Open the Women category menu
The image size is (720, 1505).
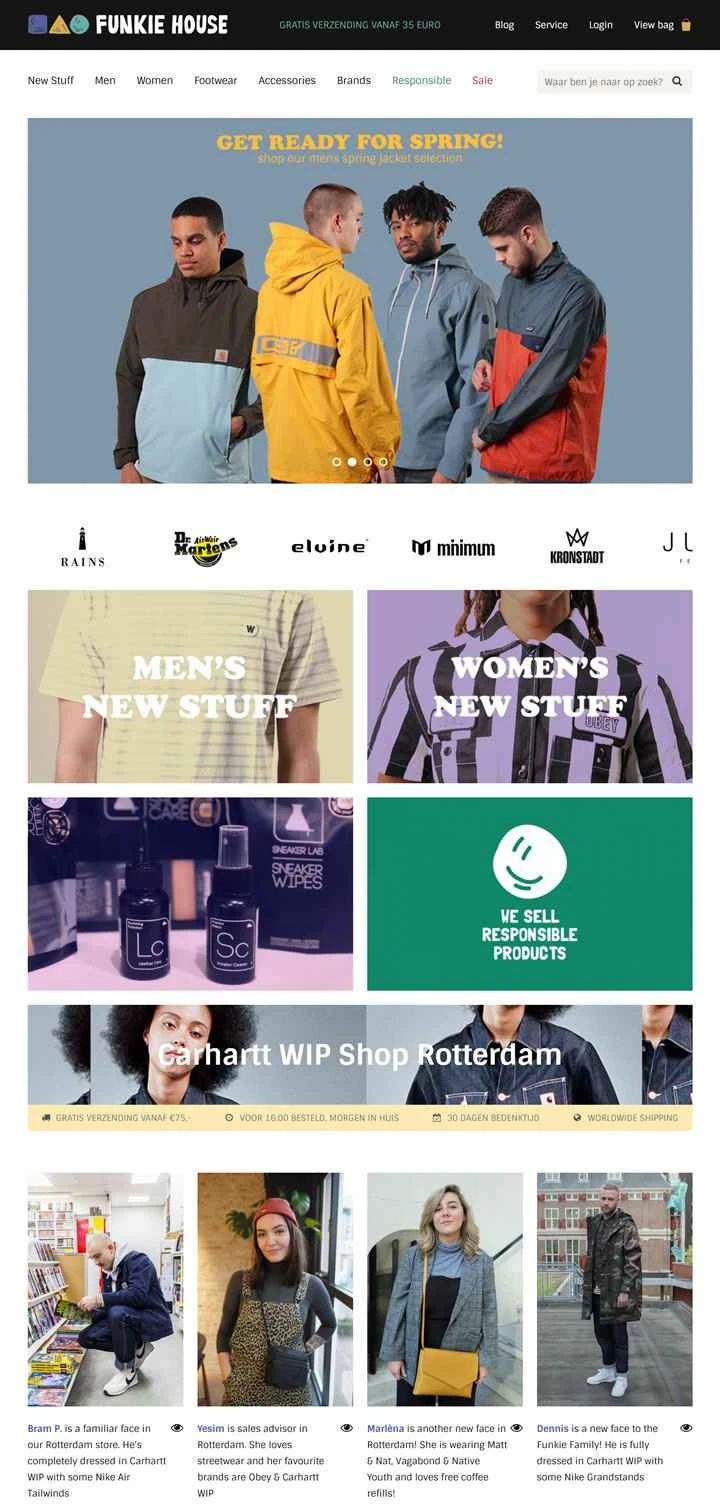click(x=154, y=80)
